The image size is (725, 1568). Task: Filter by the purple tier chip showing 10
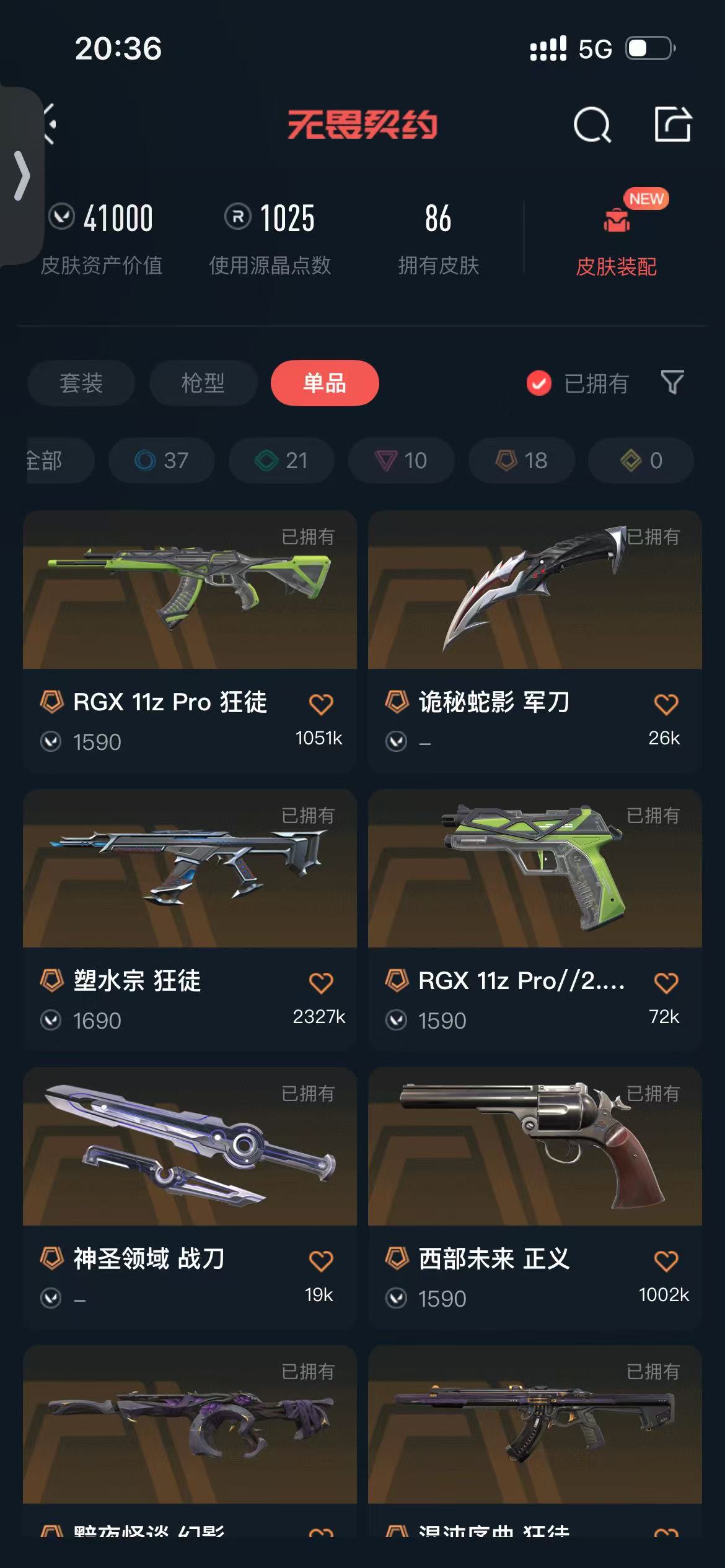[x=401, y=460]
